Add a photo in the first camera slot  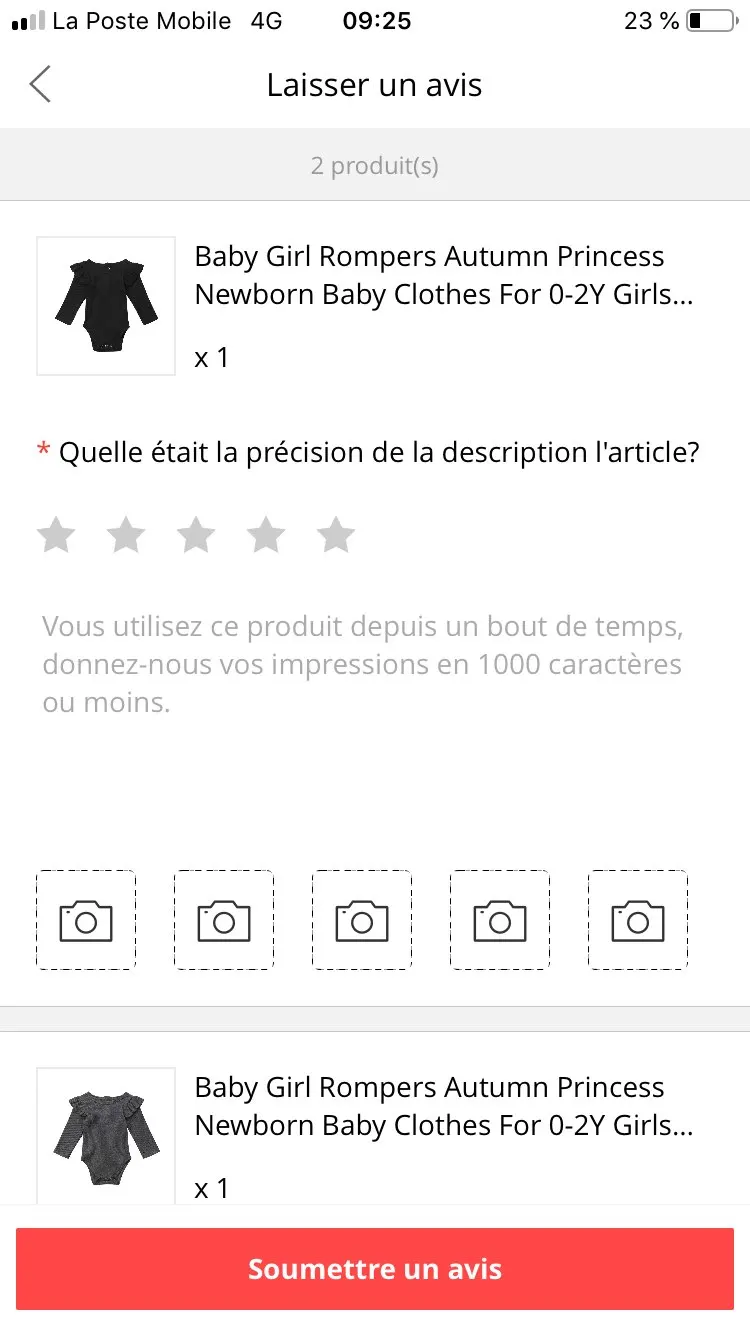pos(86,920)
